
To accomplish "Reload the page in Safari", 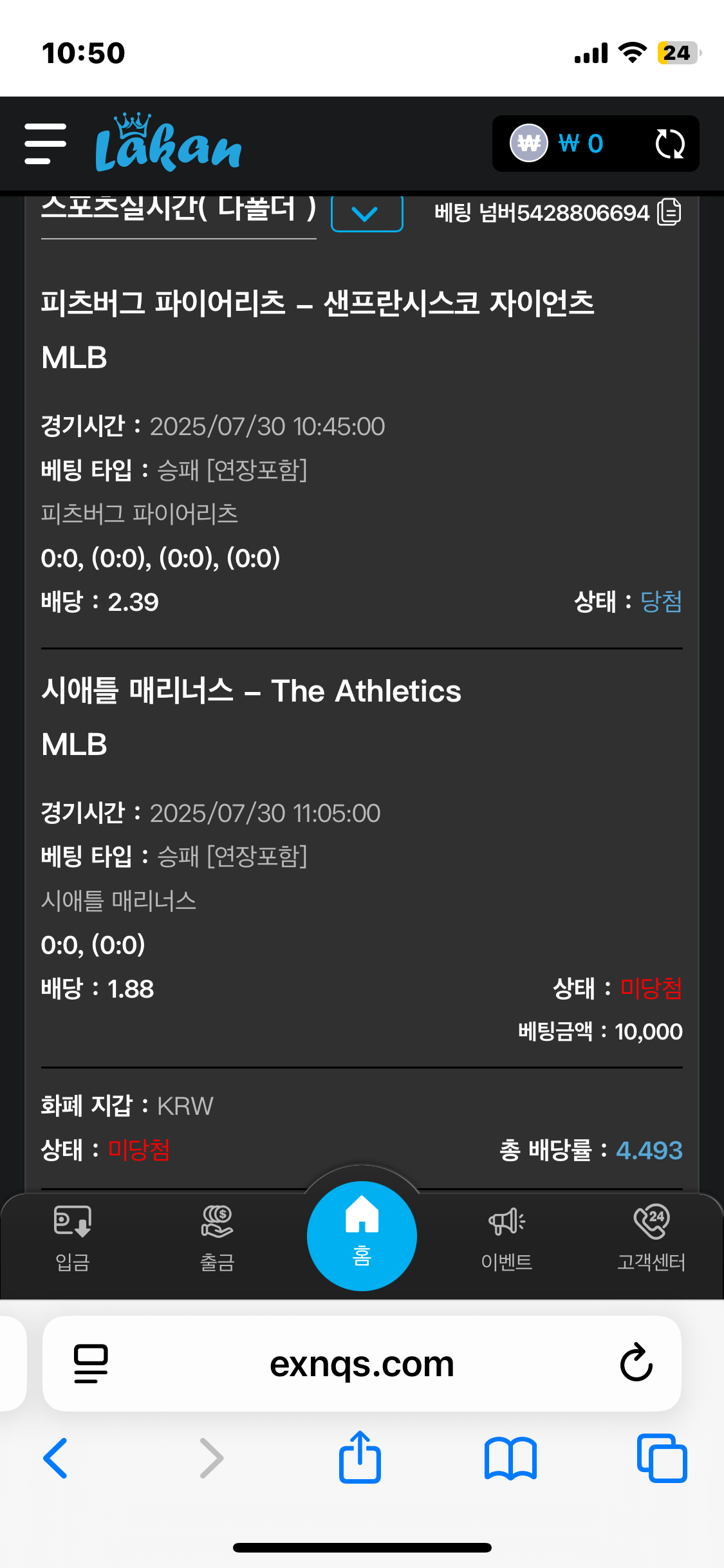I will point(636,1363).
